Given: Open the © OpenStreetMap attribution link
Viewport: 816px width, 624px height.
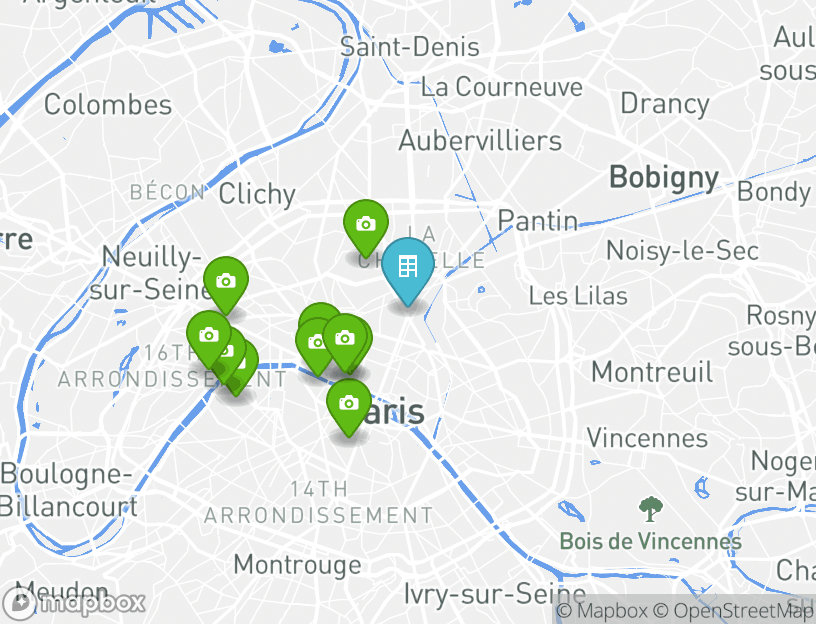Looking at the screenshot, I should click(734, 610).
